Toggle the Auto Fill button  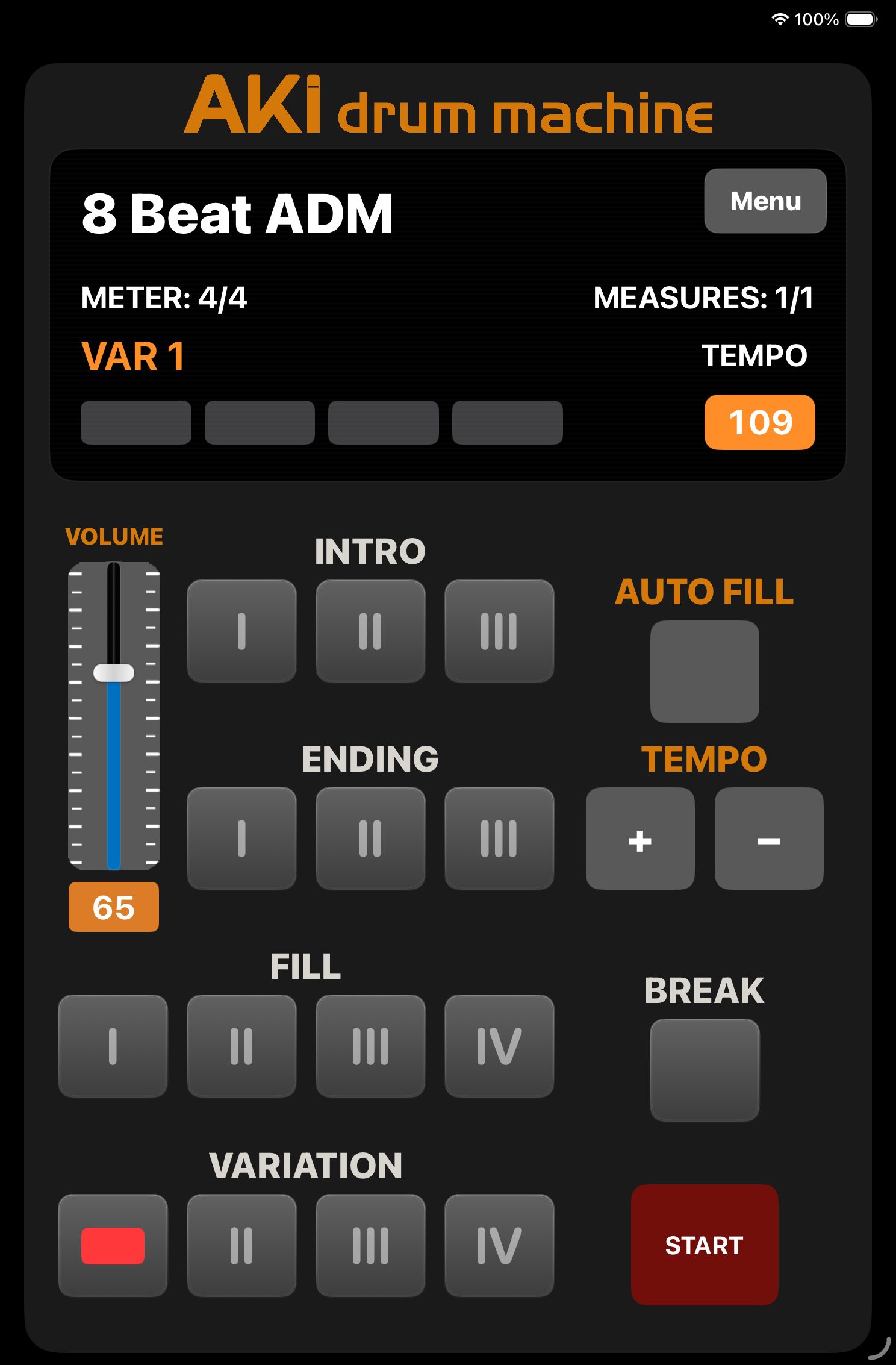coord(704,671)
